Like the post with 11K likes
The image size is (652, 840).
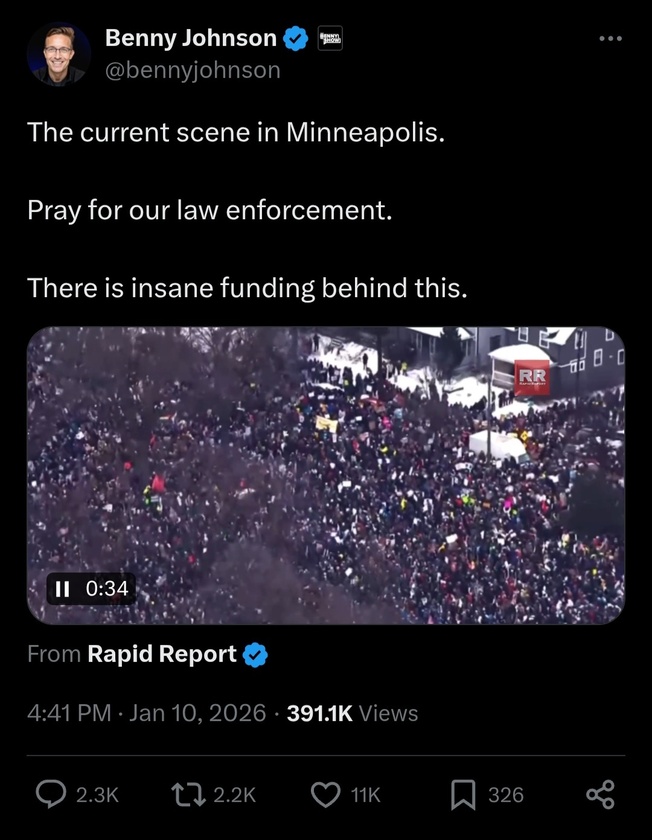(326, 794)
